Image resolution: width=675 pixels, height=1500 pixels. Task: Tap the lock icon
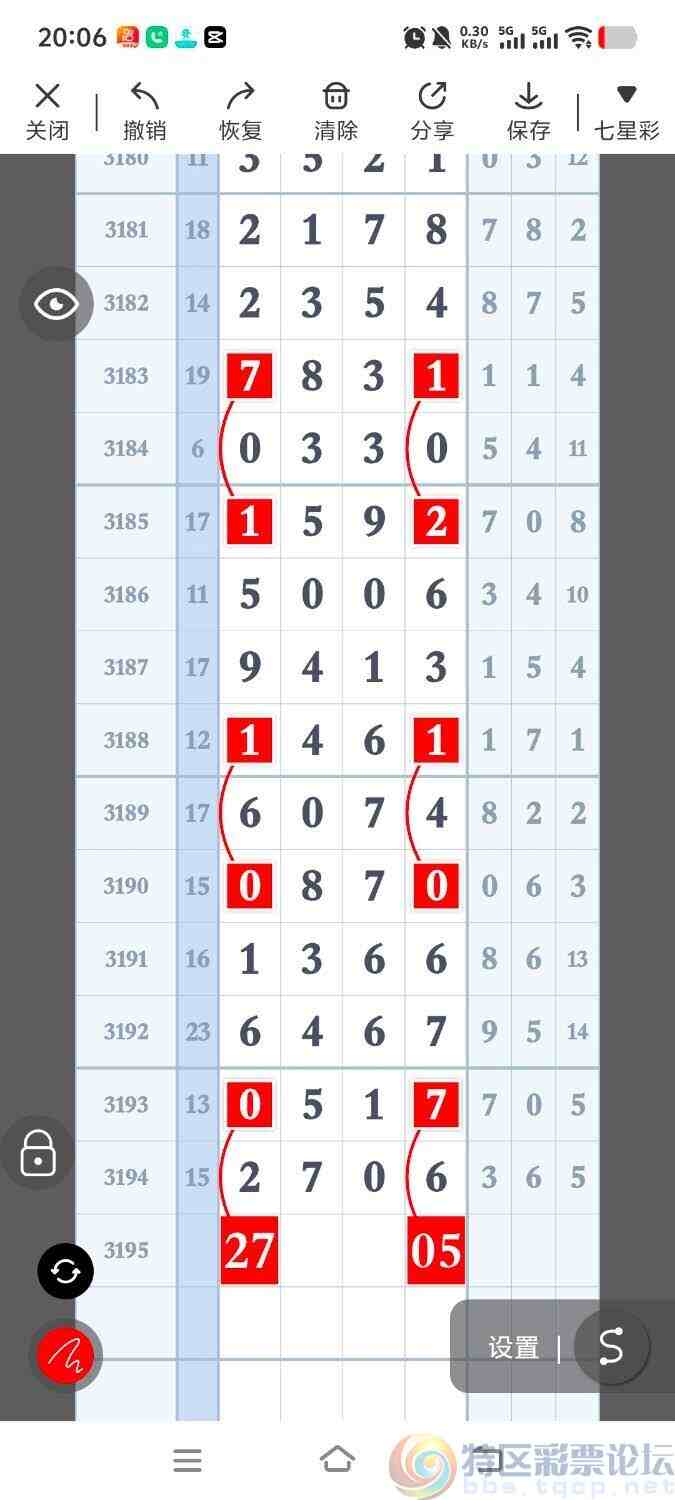(38, 1153)
